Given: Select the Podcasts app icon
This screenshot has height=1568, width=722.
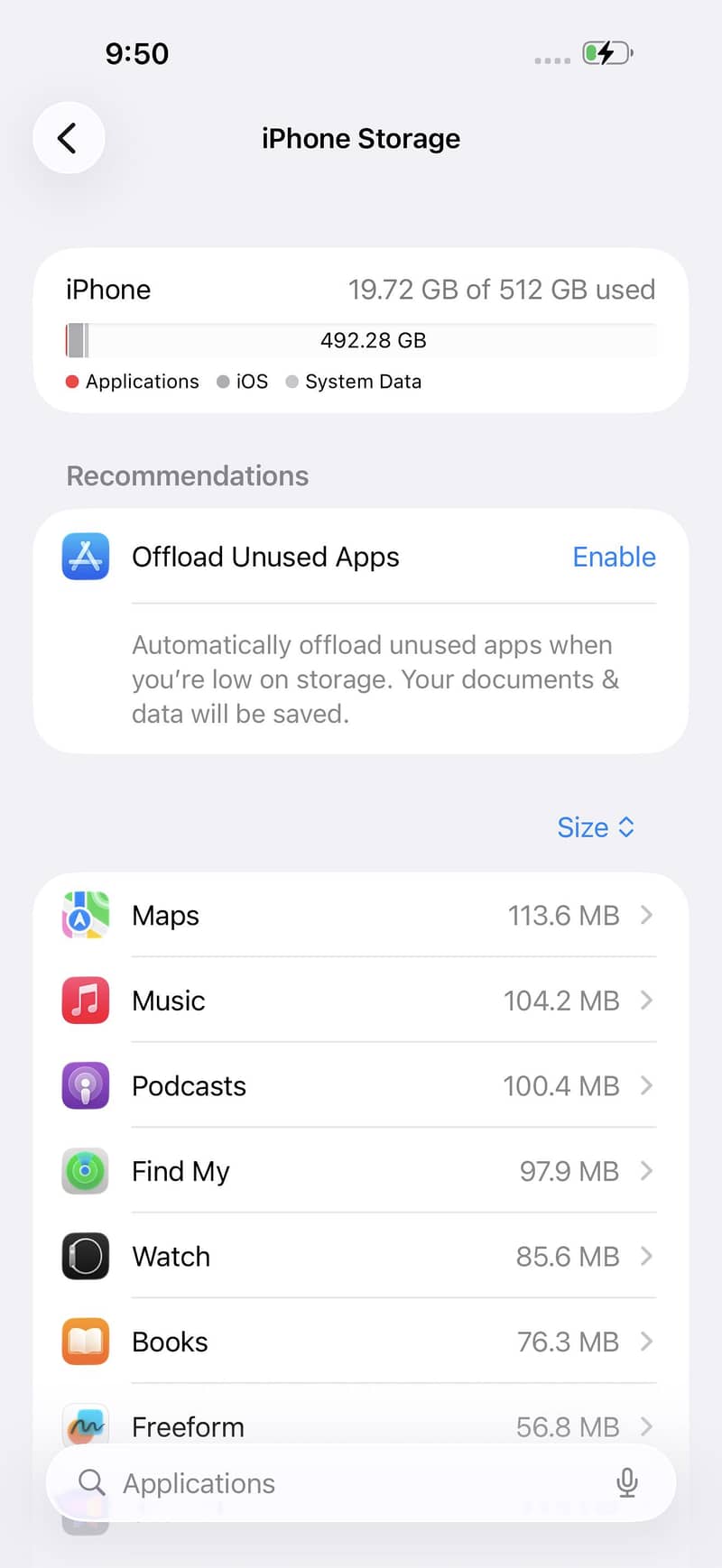Looking at the screenshot, I should (84, 1085).
